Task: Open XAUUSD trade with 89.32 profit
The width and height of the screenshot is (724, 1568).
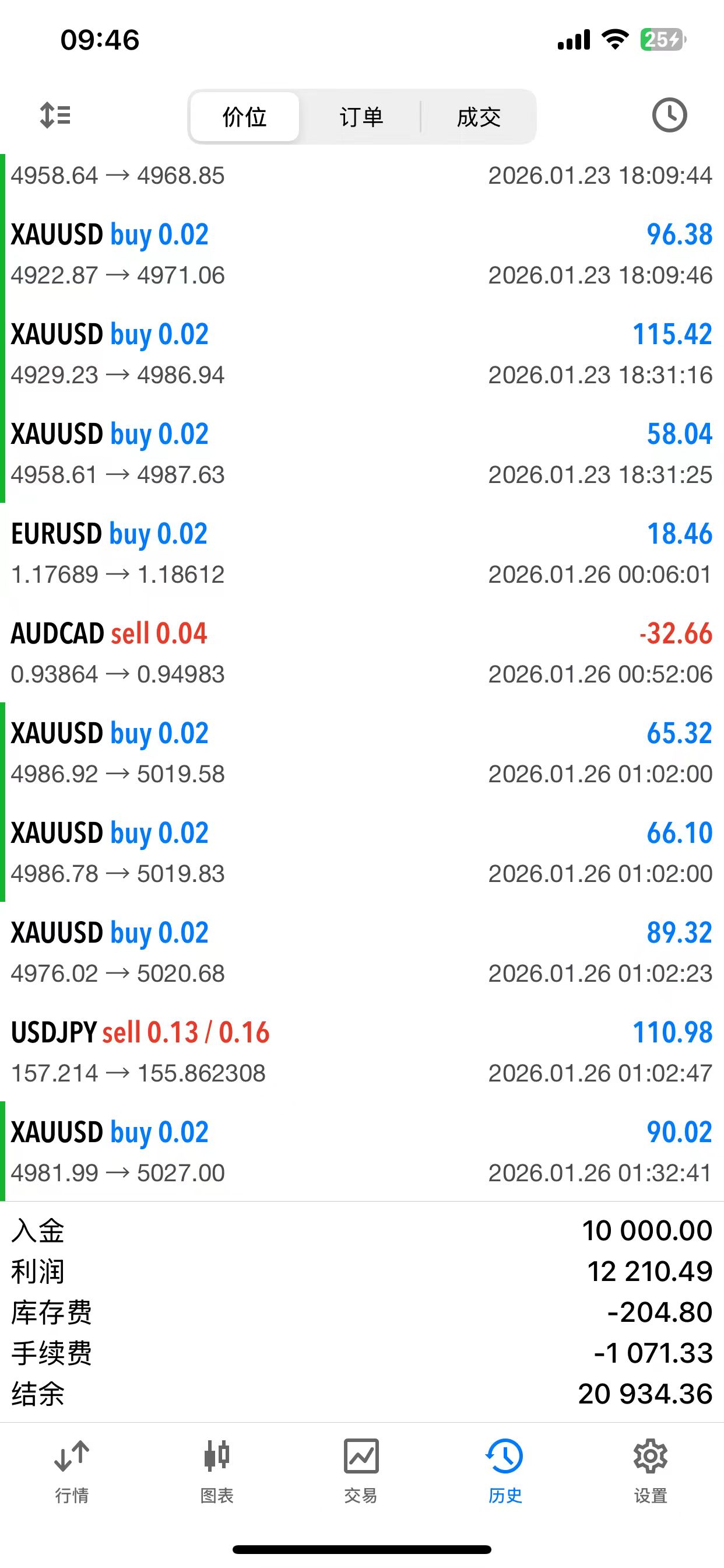Action: coord(361,952)
